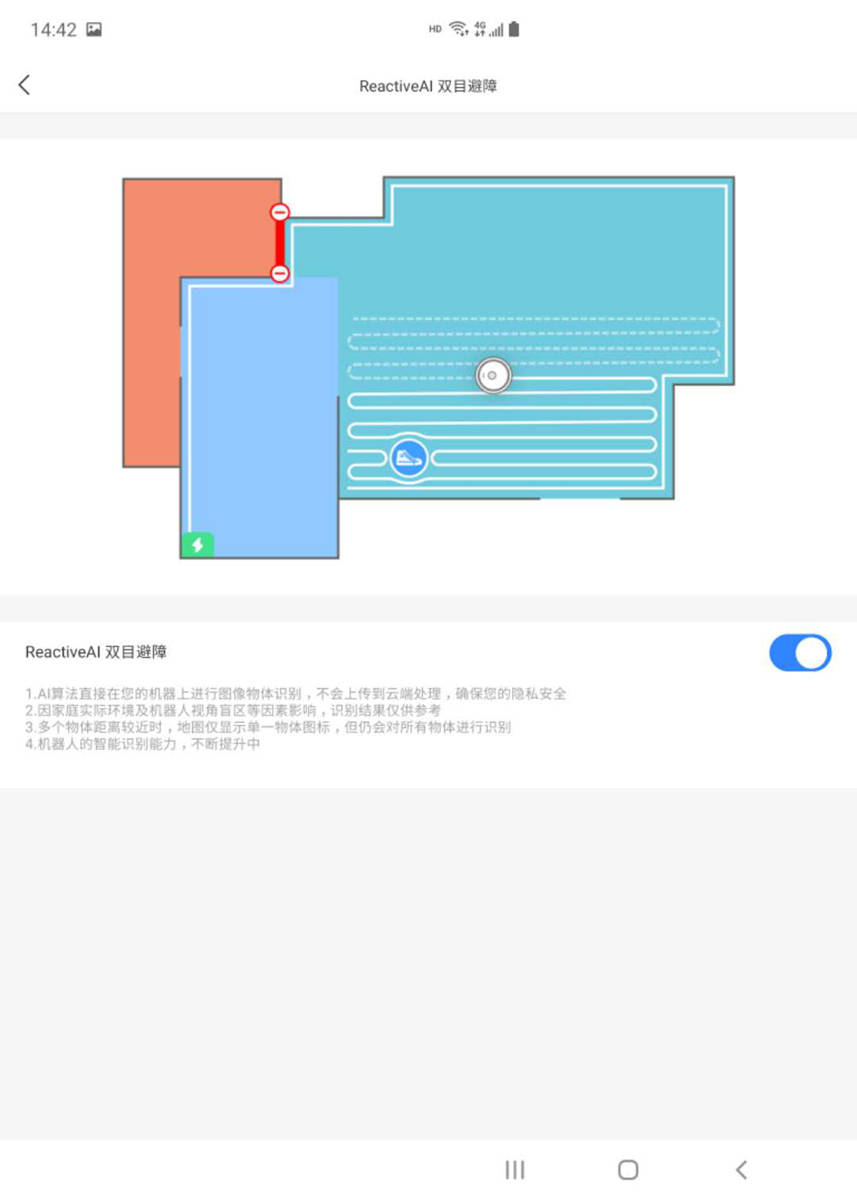857x1200 pixels.
Task: Tap the system back button
Action: pyautogui.click(x=741, y=1169)
